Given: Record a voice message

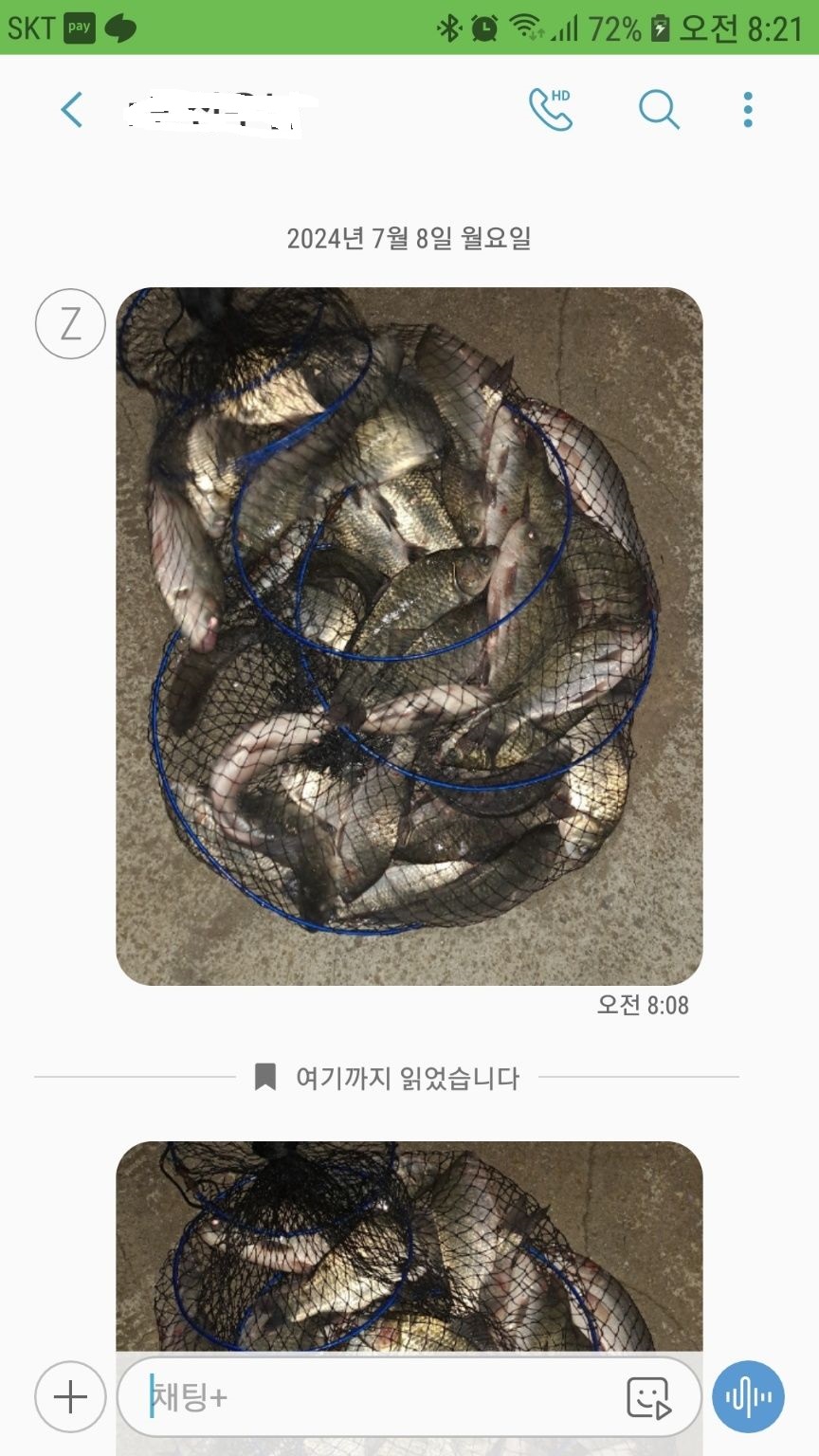Looking at the screenshot, I should point(748,1396).
